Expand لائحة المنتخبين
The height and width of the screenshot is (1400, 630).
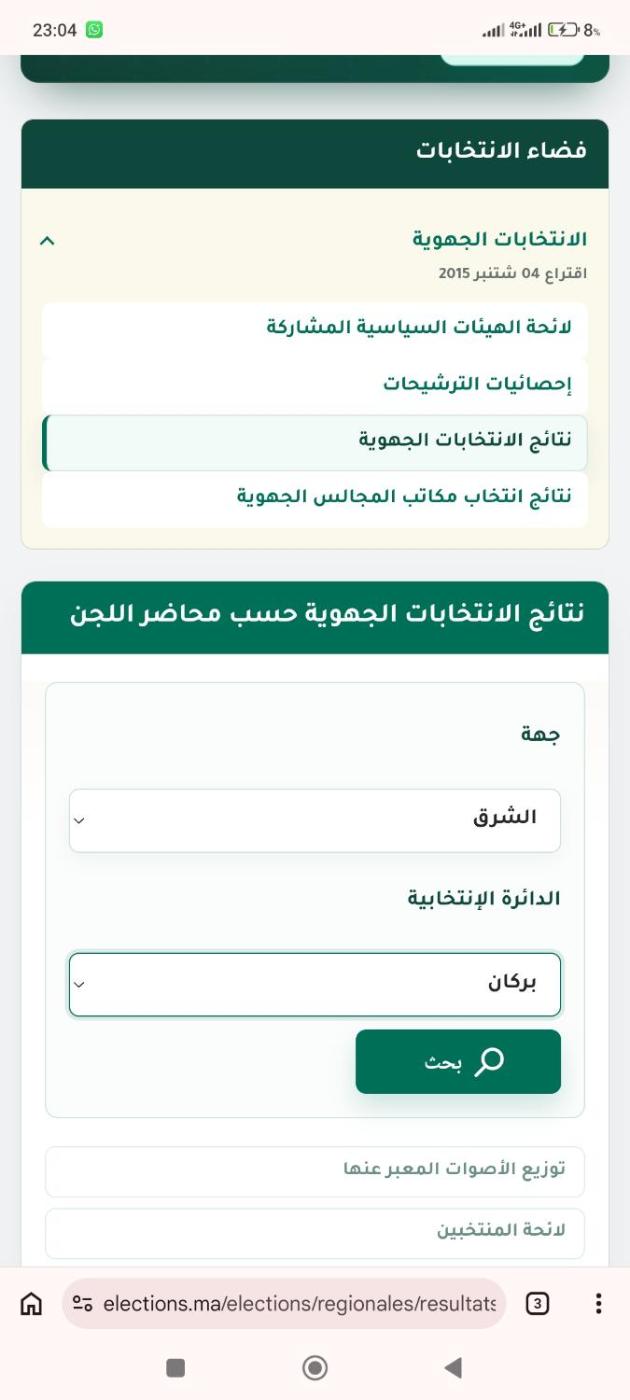315,1232
